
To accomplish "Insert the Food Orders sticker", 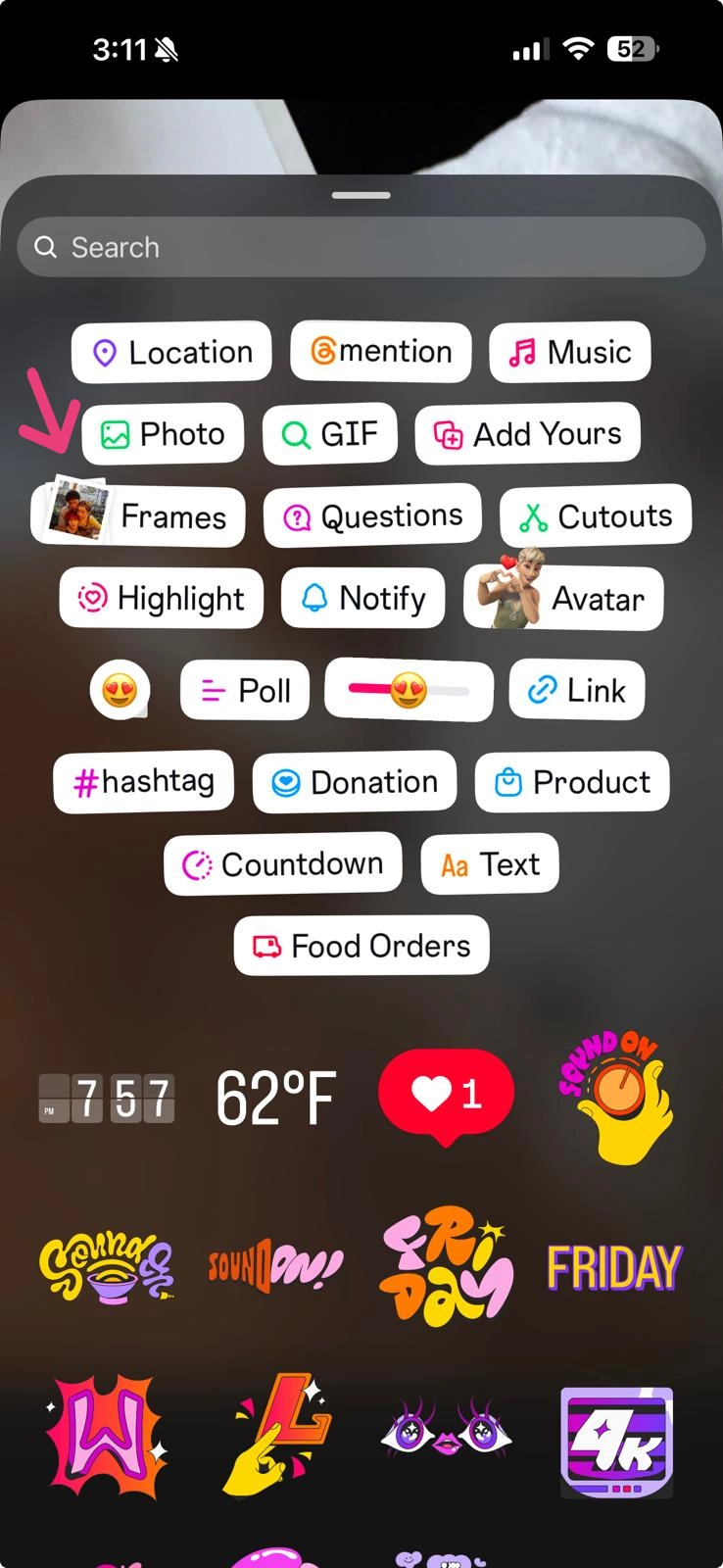I will 361,946.
